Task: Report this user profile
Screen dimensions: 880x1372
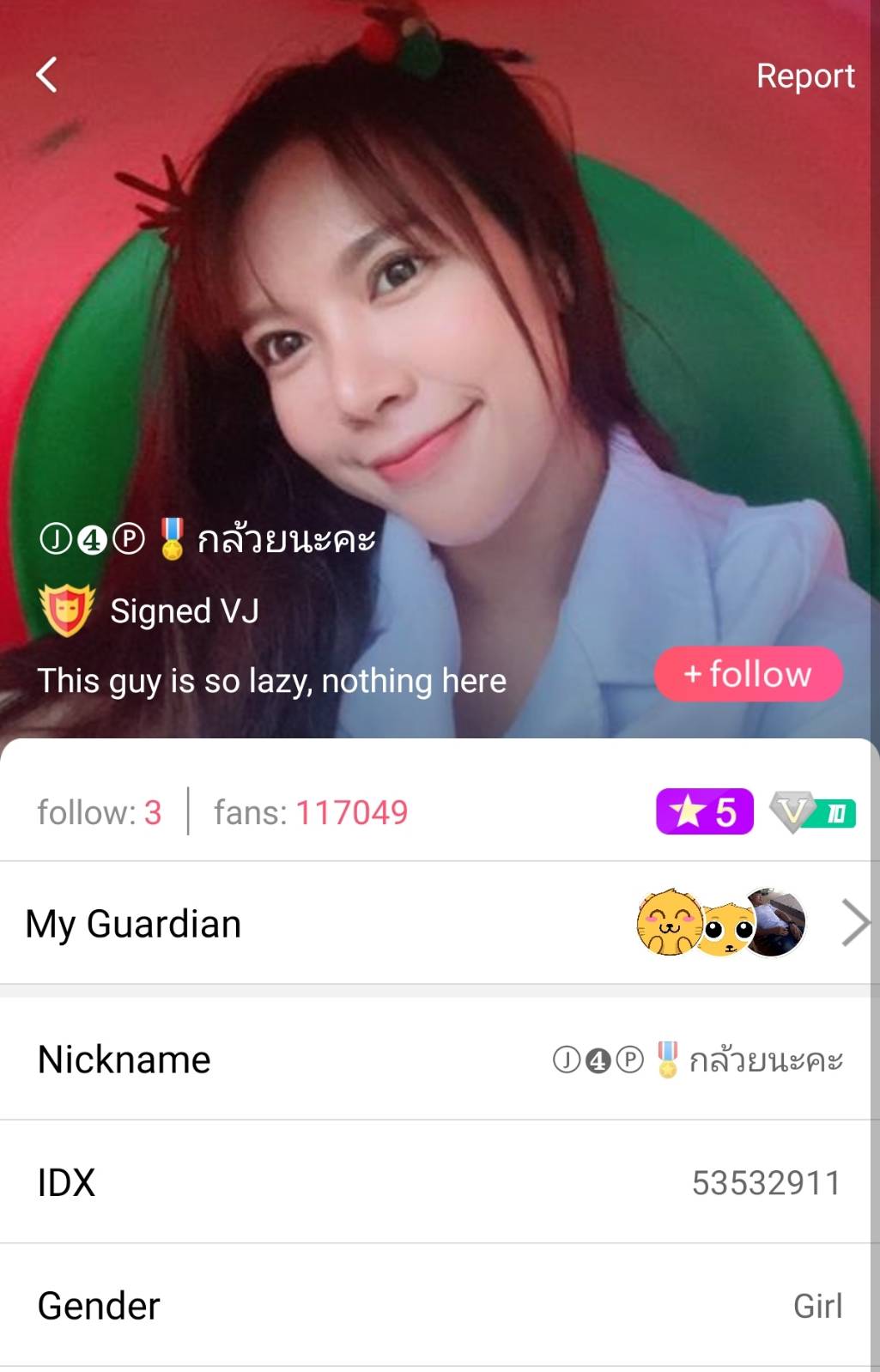Action: 804,76
